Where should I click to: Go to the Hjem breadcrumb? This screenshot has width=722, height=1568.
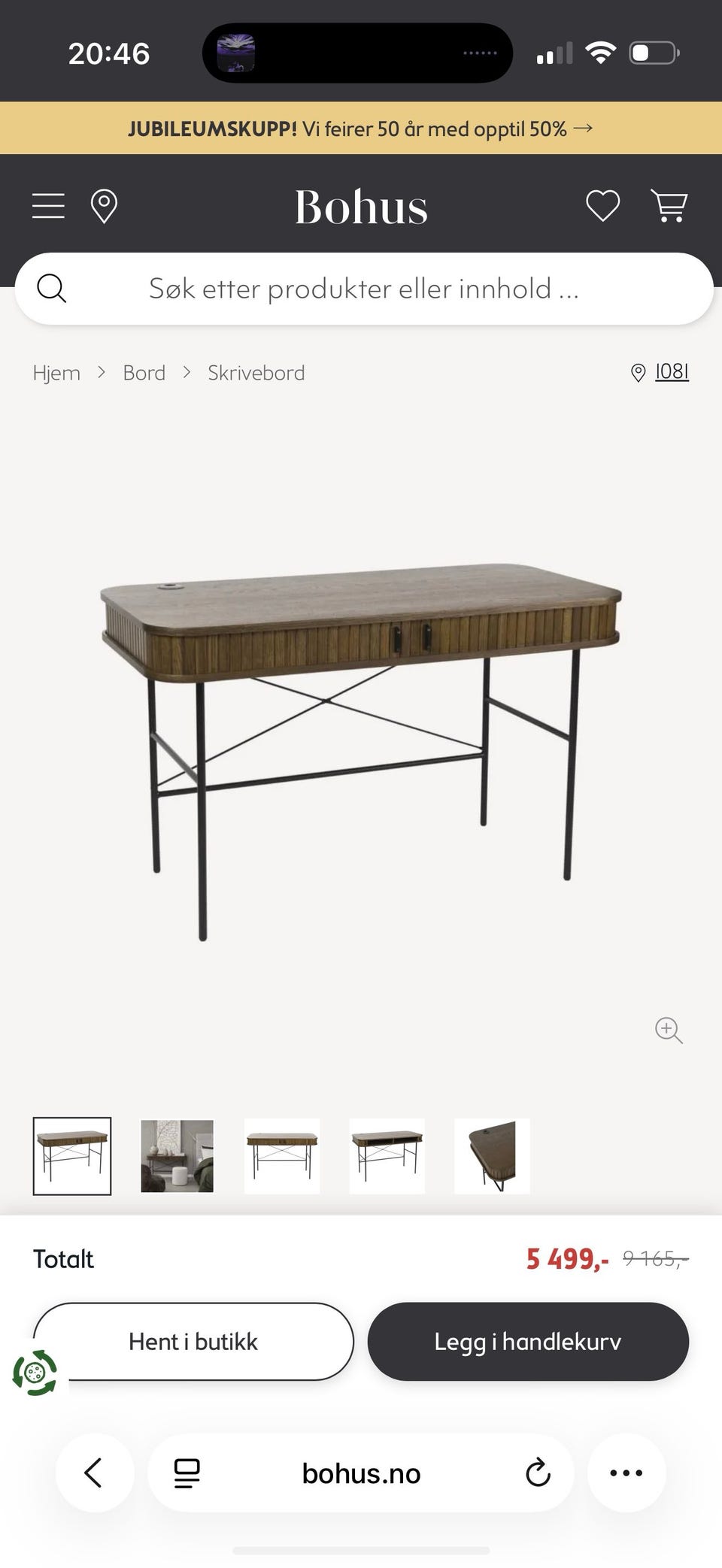point(56,373)
